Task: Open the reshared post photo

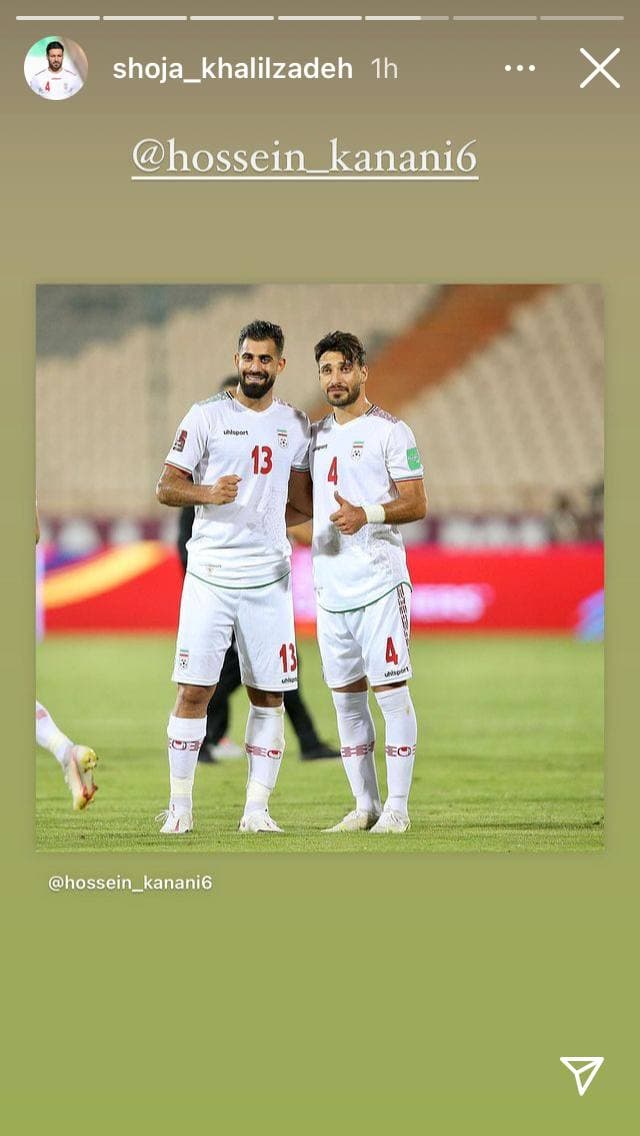Action: 320,567
